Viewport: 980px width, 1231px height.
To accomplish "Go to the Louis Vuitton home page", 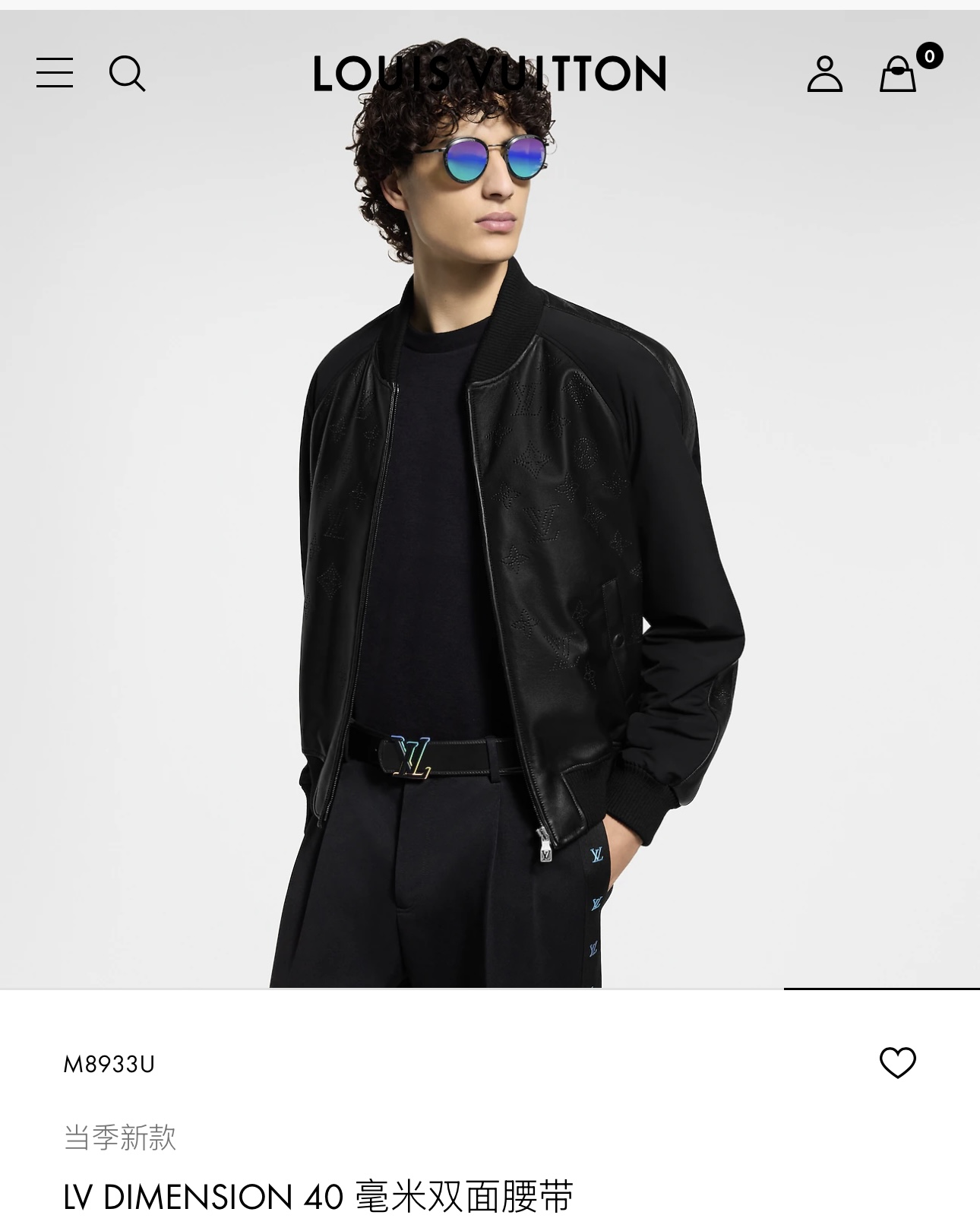I will (490, 74).
